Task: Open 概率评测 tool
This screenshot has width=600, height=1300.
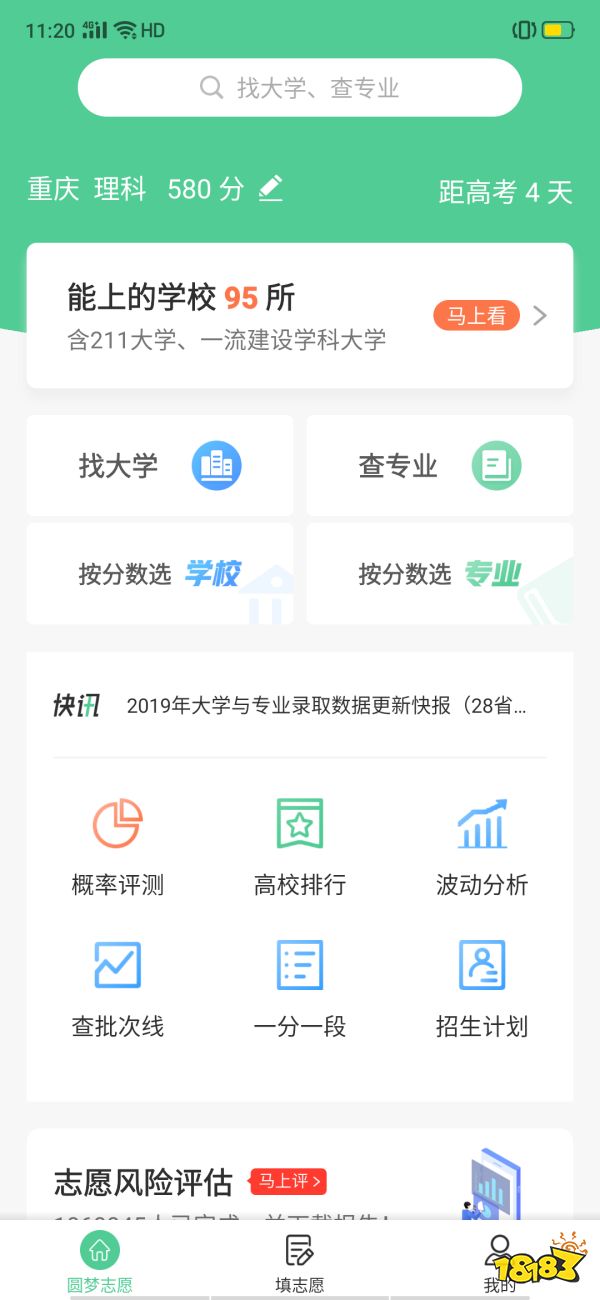Action: pyautogui.click(x=118, y=846)
